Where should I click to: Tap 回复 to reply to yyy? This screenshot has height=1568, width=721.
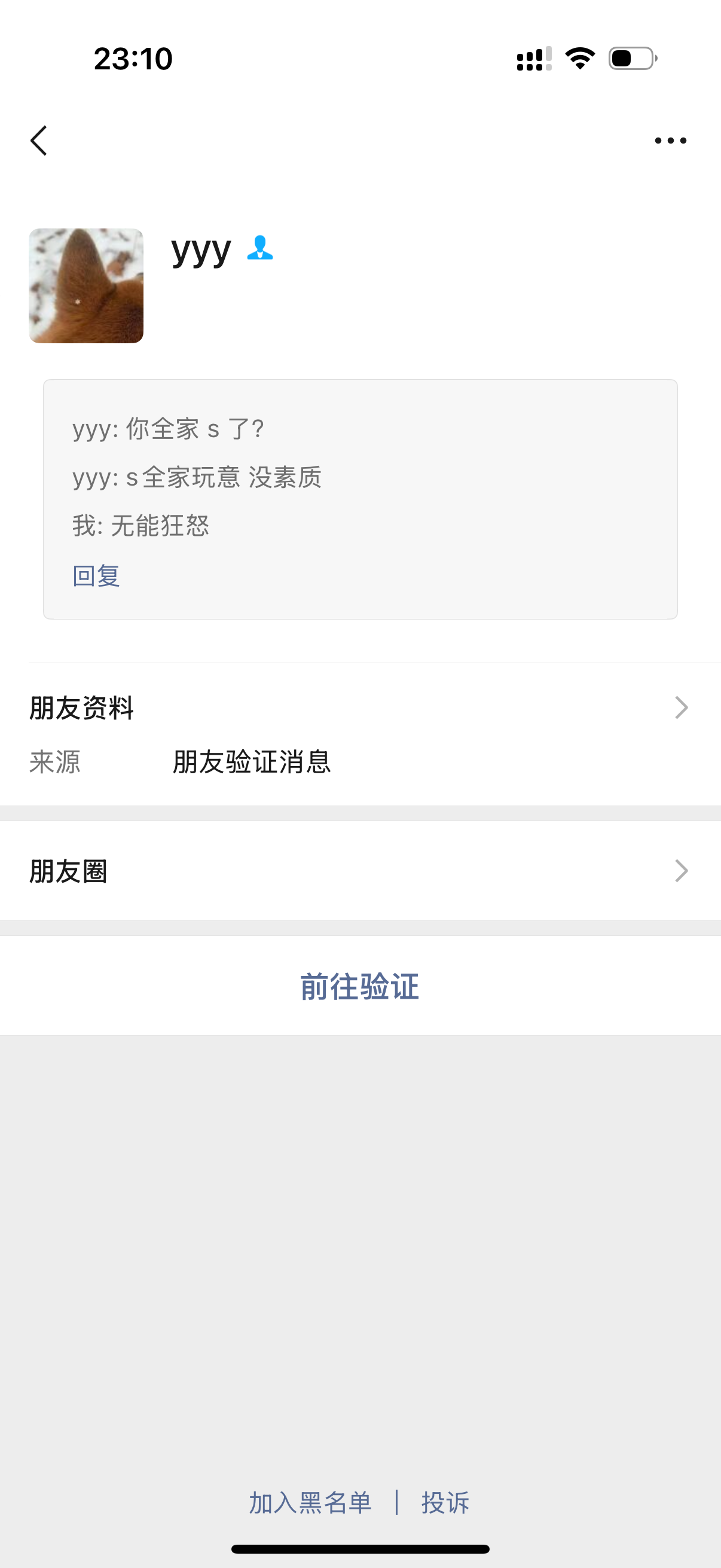click(x=96, y=575)
